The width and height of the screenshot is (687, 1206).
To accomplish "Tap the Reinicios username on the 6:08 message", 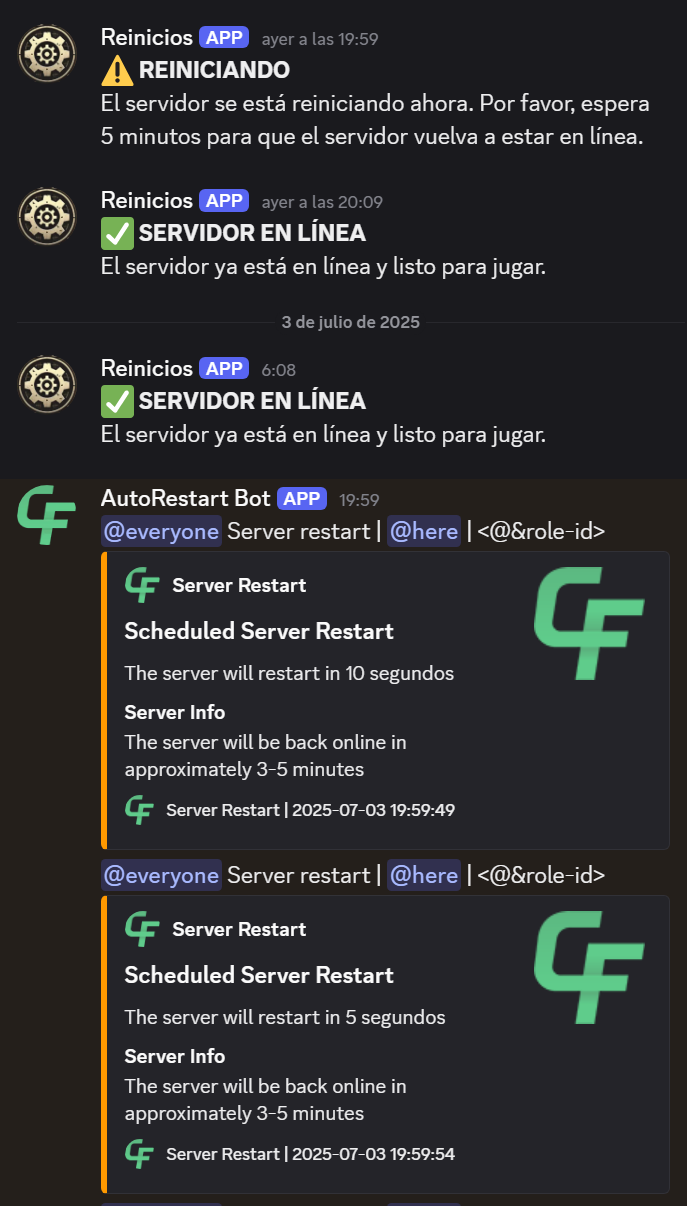I will pos(147,369).
